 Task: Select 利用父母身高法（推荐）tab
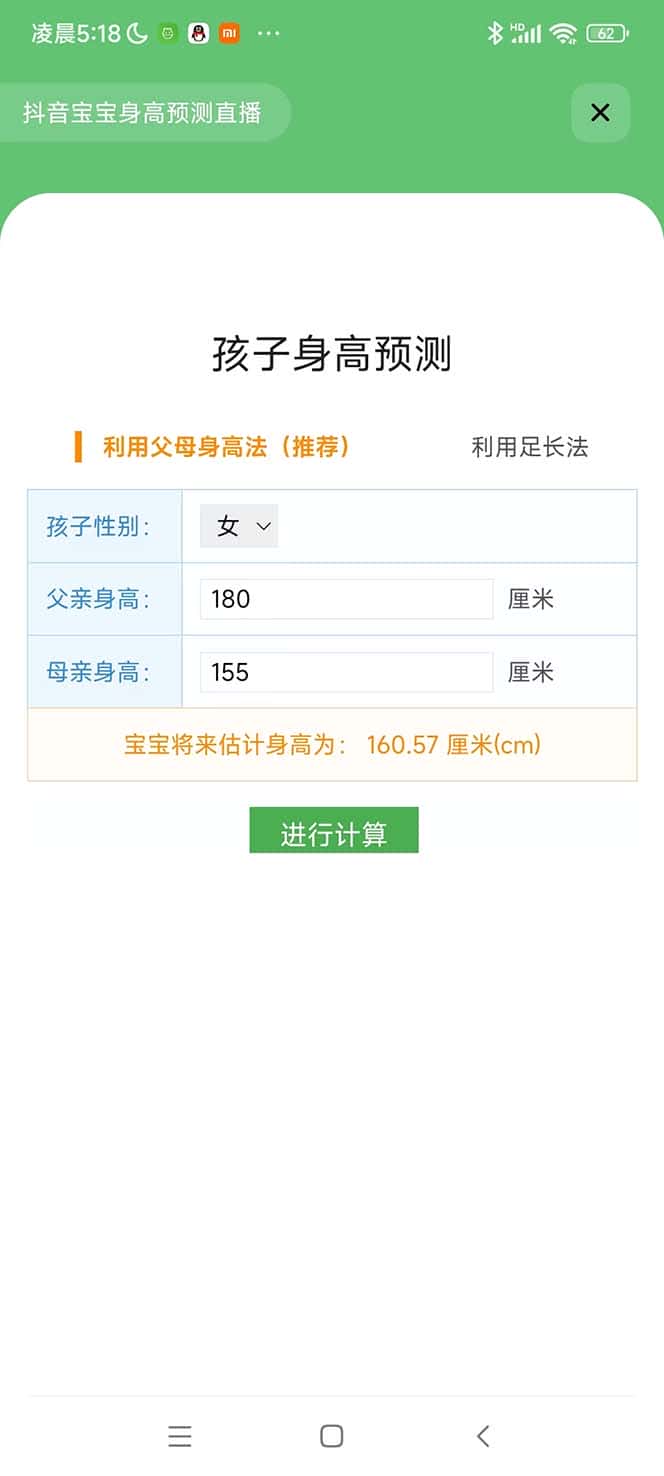pyautogui.click(x=226, y=447)
